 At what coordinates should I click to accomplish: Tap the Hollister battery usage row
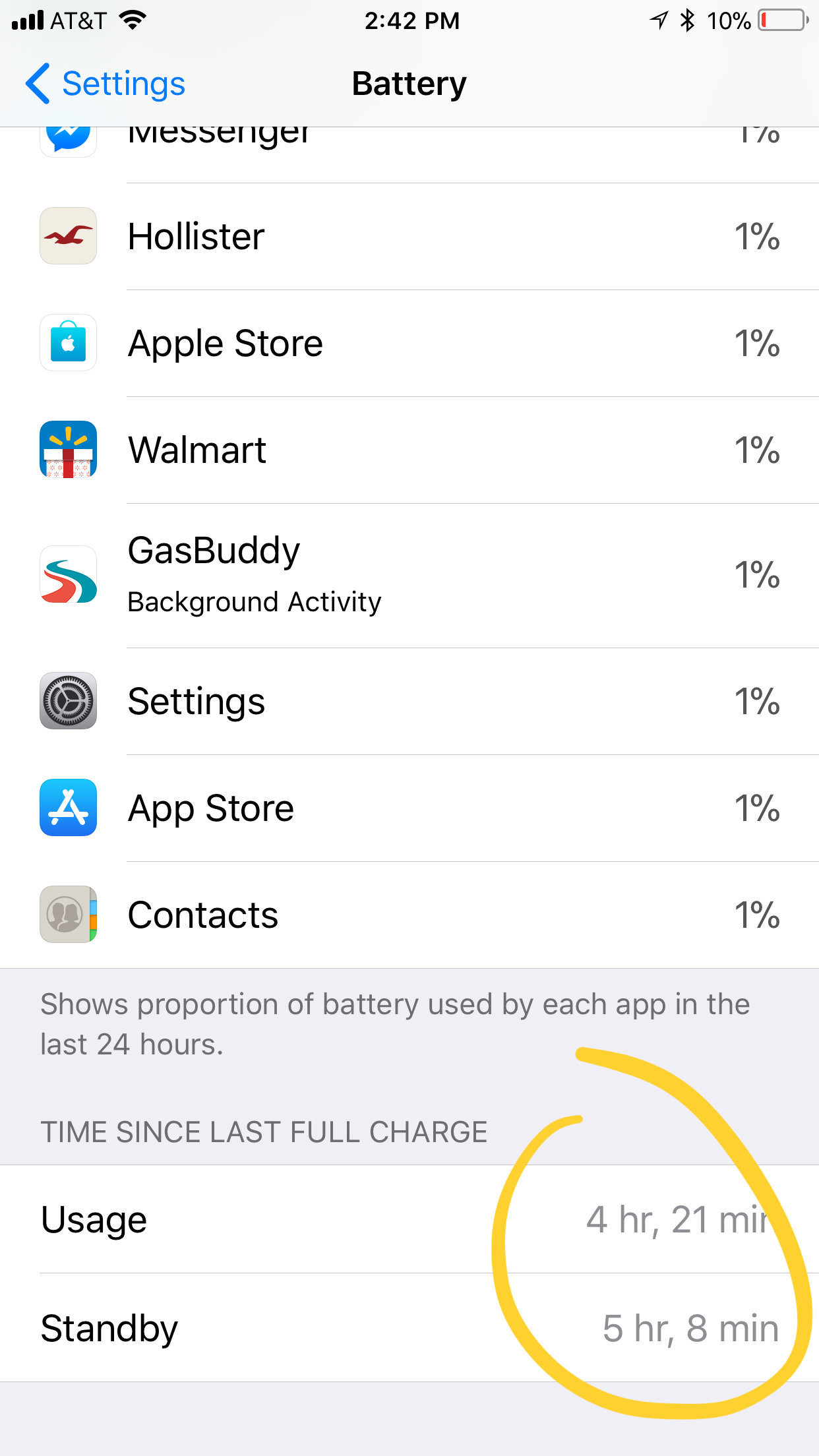(409, 237)
